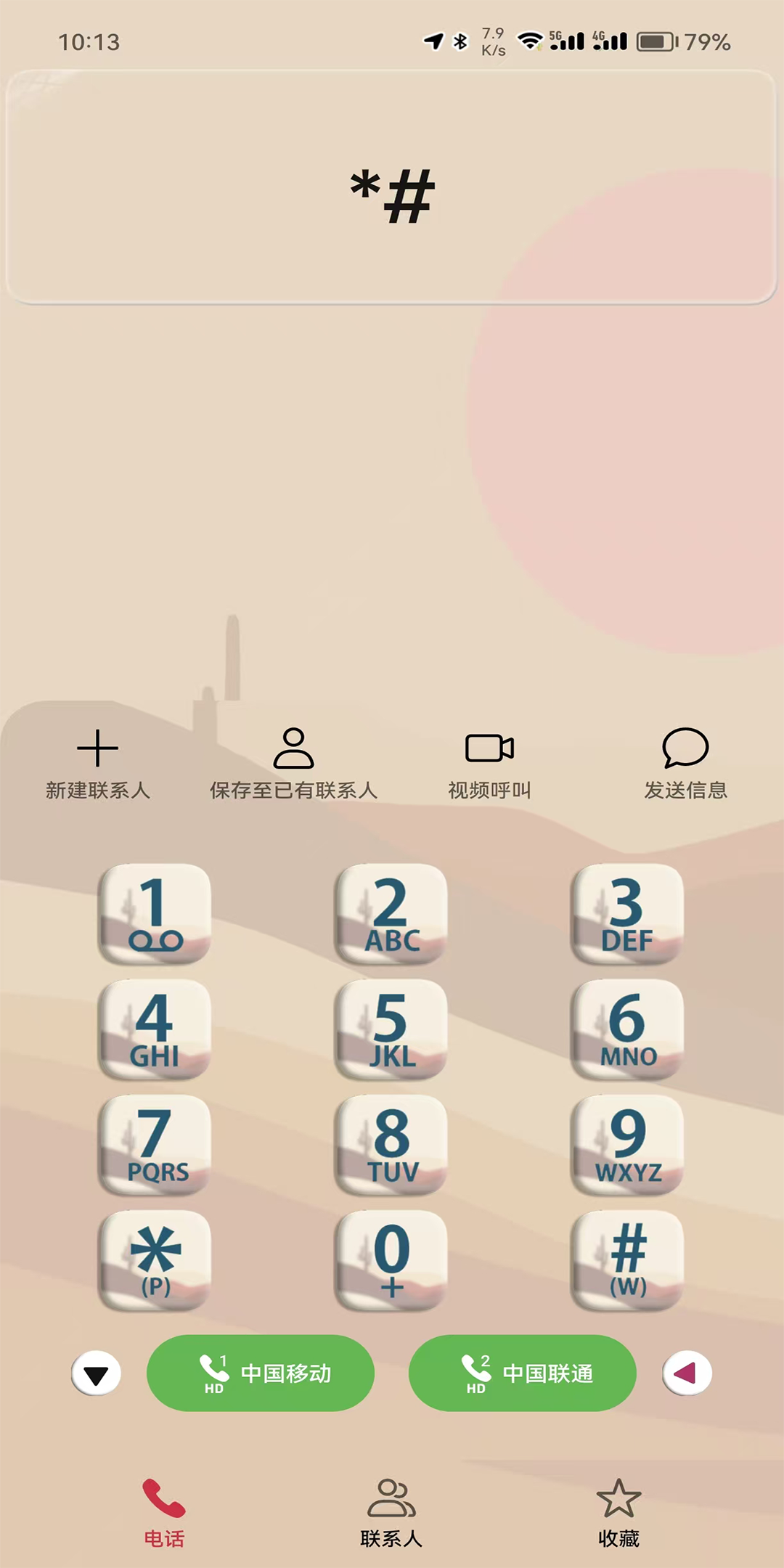Tap the 2 ABC key
This screenshot has width=784, height=1568.
click(x=391, y=913)
